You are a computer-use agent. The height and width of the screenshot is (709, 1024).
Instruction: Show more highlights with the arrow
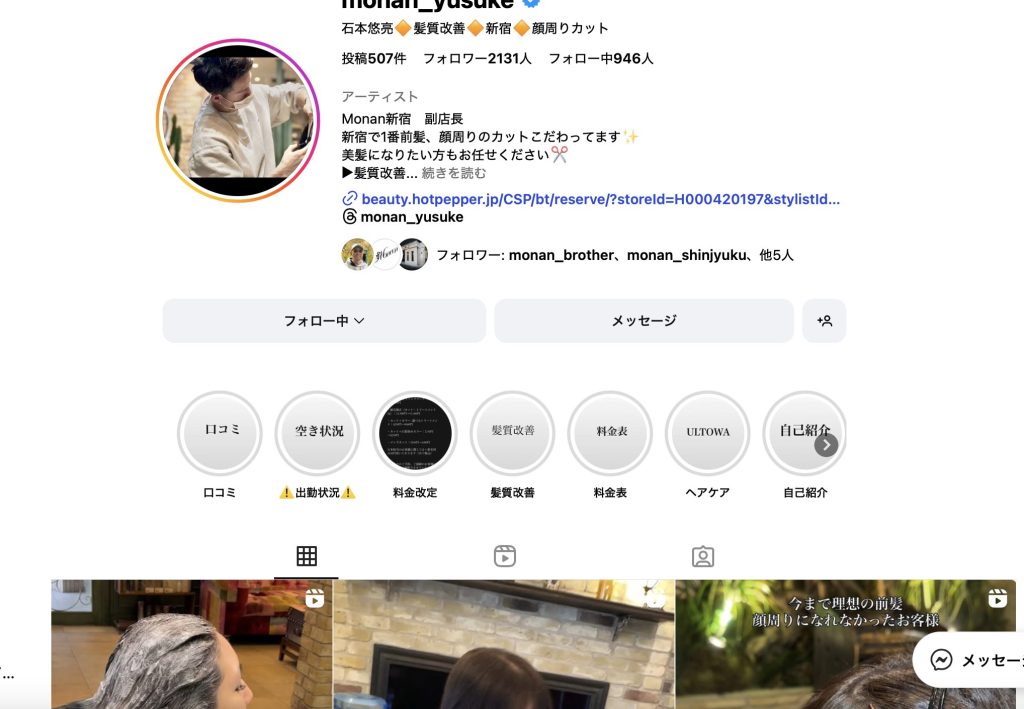(x=825, y=445)
